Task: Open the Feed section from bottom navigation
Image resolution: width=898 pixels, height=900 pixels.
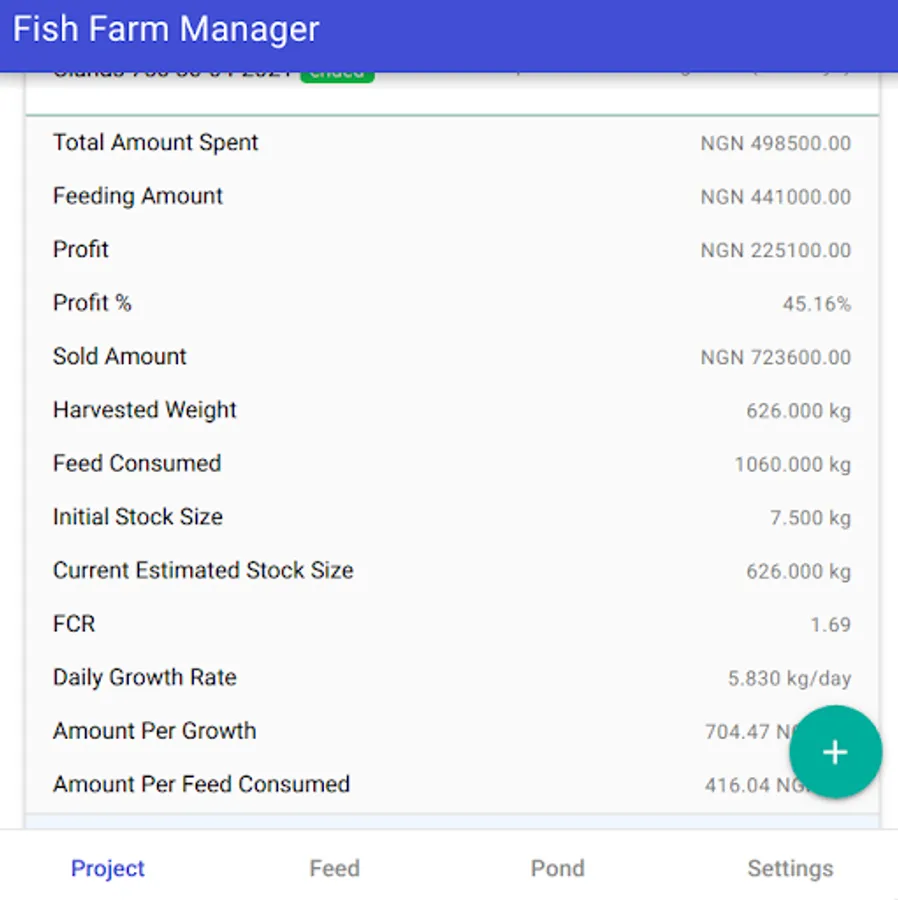Action: [334, 868]
